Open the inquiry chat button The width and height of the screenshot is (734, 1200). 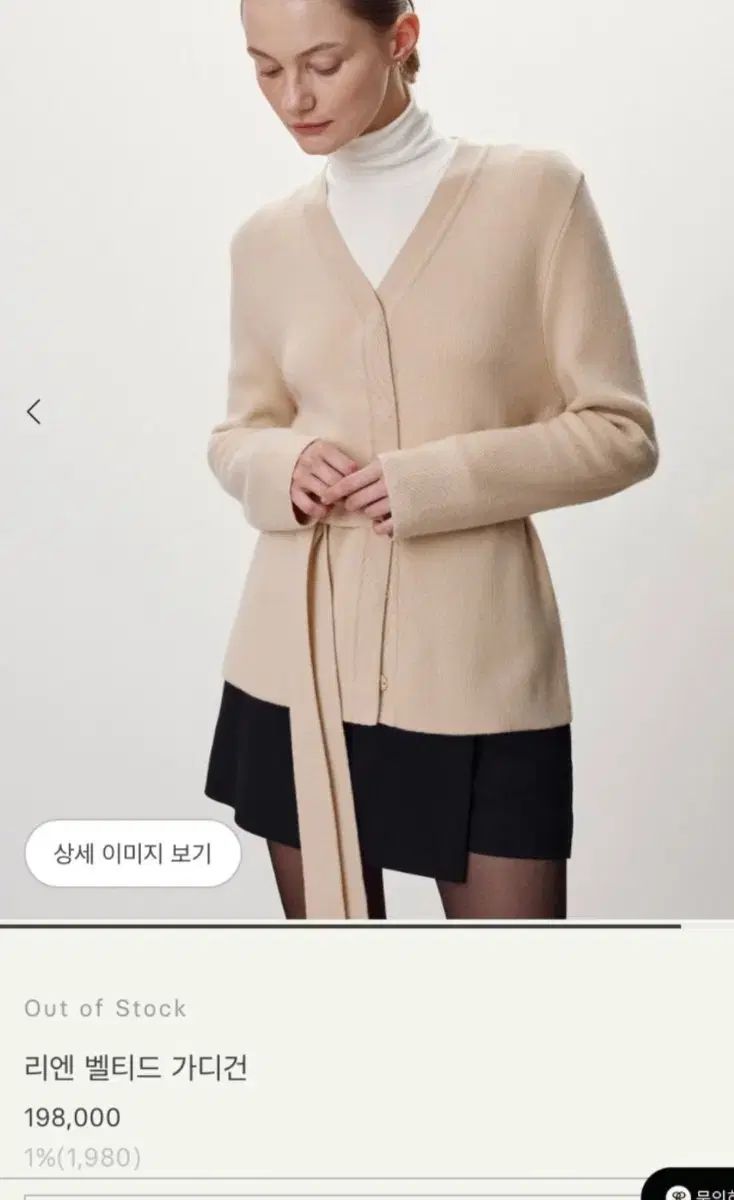click(692, 1187)
